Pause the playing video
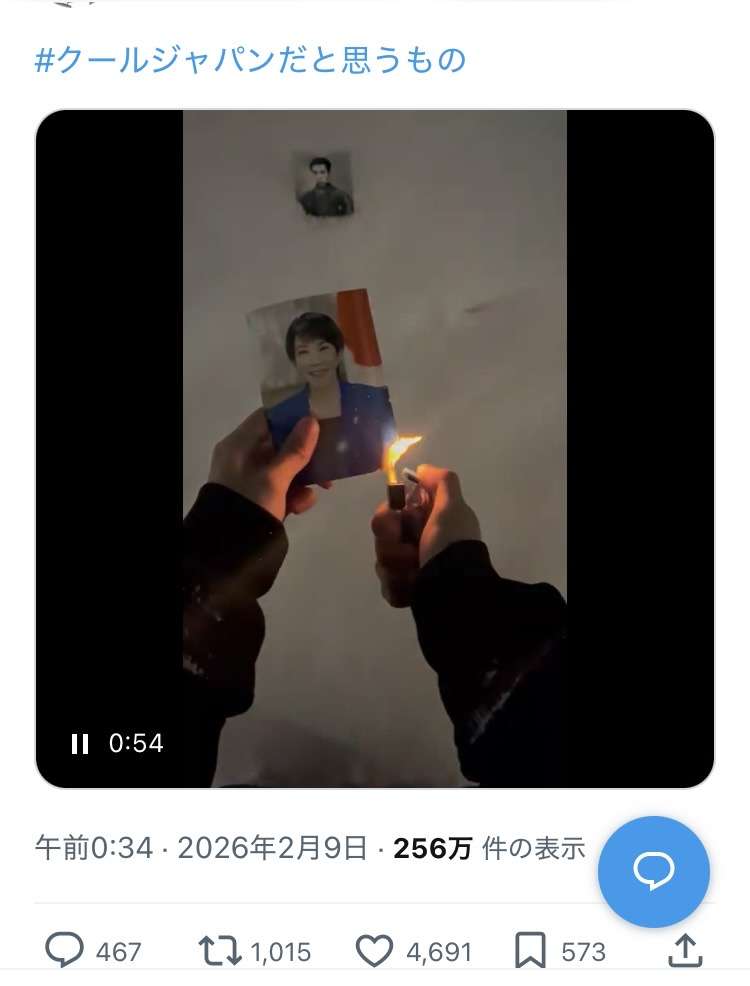 point(80,743)
